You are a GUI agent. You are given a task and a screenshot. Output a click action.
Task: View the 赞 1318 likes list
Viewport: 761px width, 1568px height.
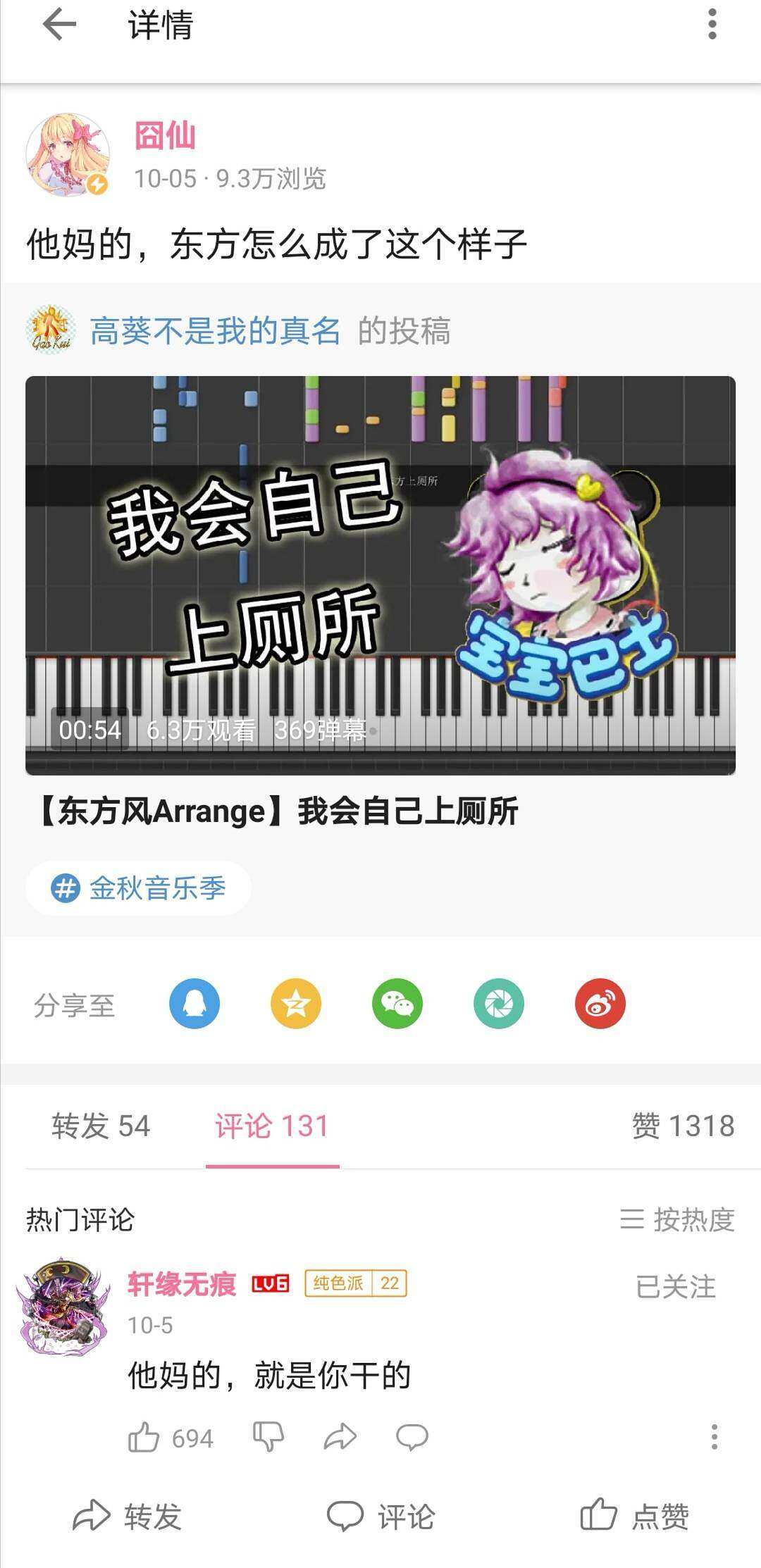tap(683, 1126)
